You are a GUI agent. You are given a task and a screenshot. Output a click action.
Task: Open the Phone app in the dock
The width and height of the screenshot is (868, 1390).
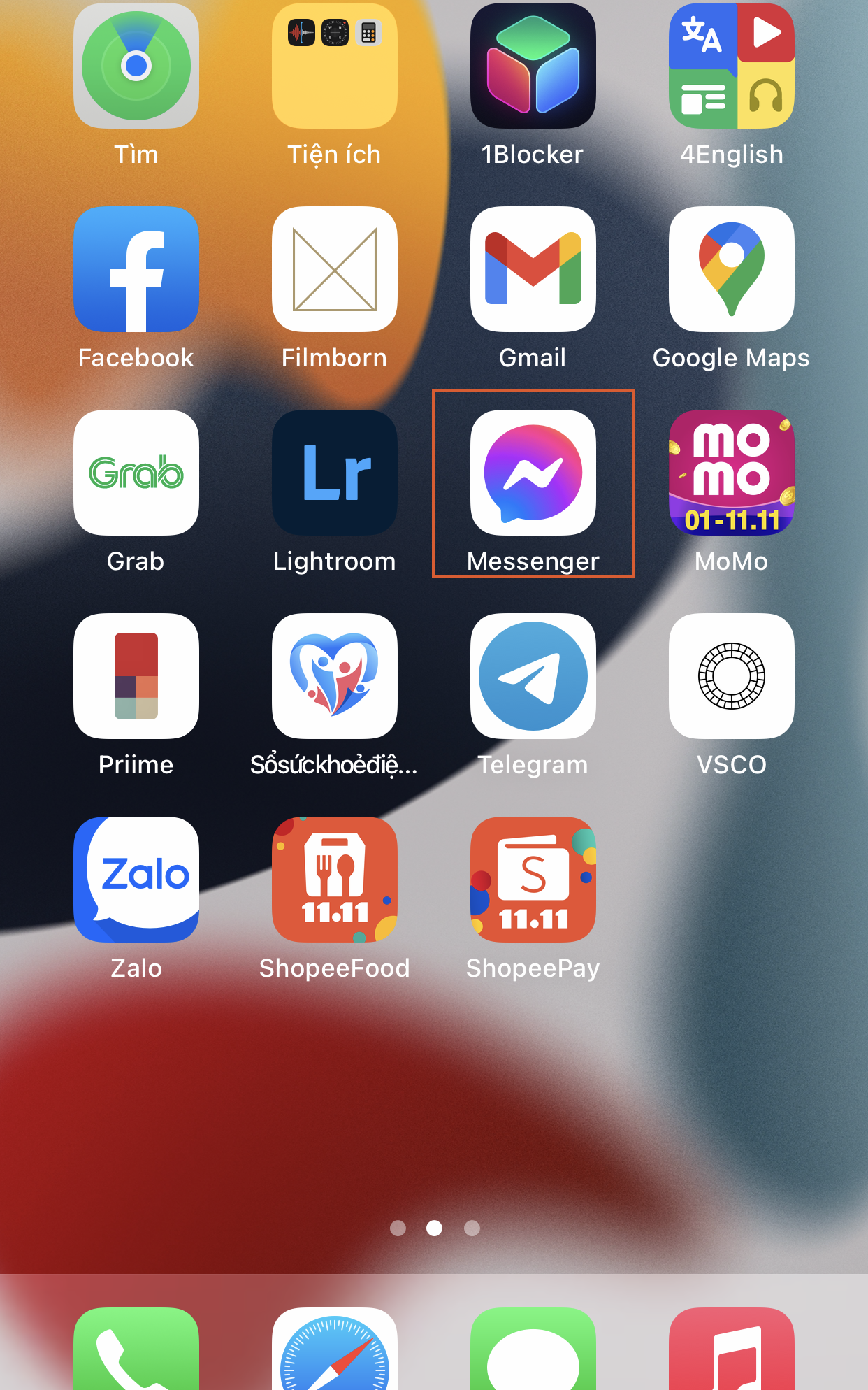tap(136, 1356)
